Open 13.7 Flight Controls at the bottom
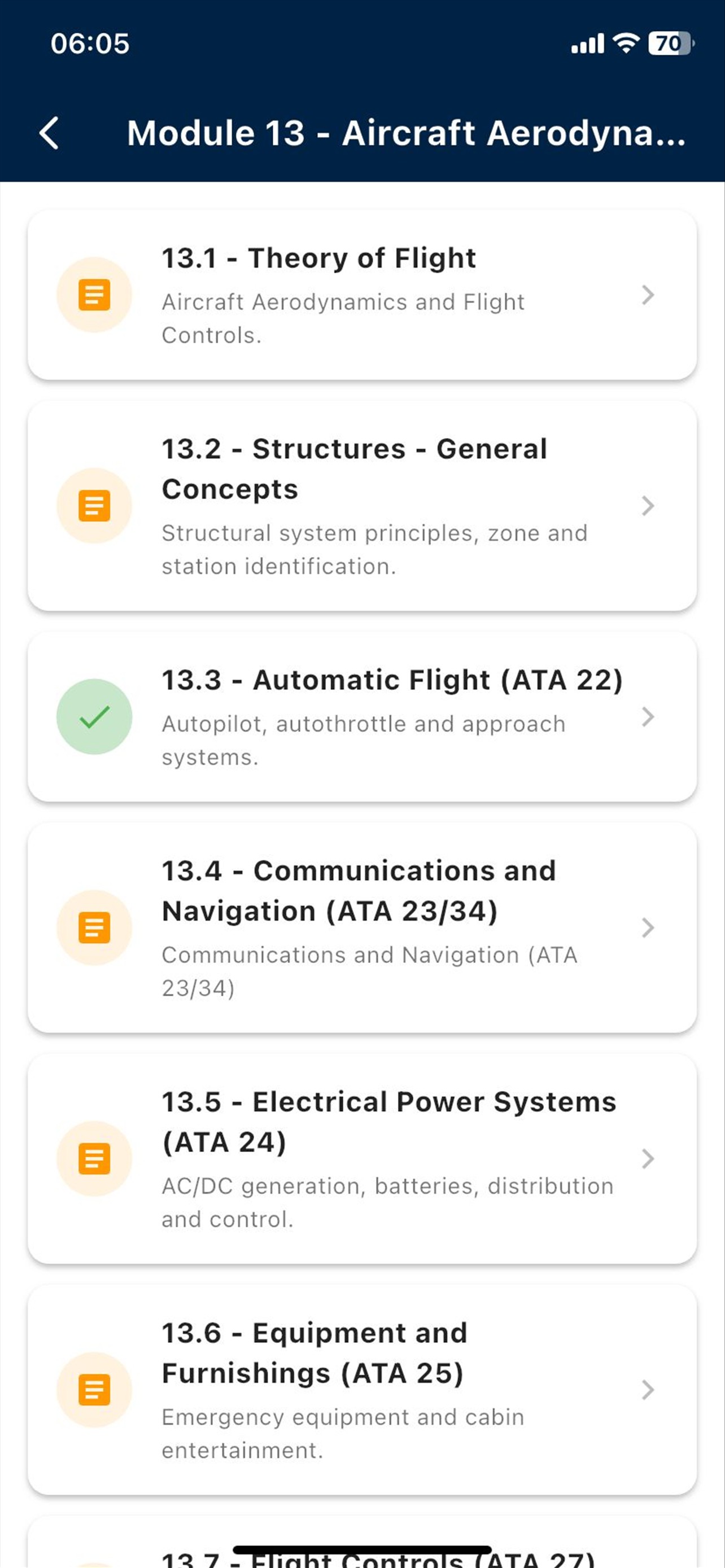 (362, 1549)
